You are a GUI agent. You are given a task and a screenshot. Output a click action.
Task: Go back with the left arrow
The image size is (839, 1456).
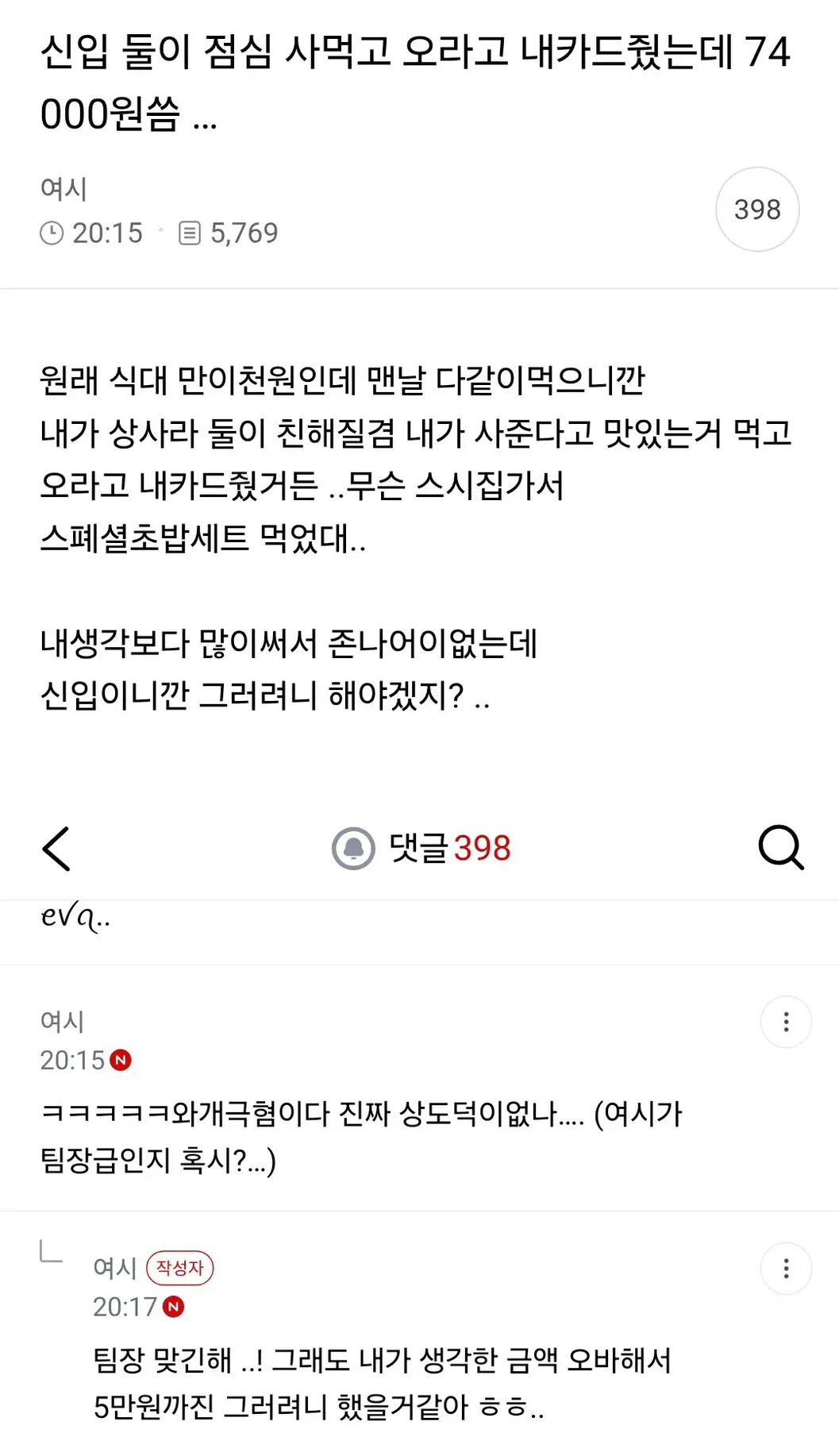[x=56, y=848]
